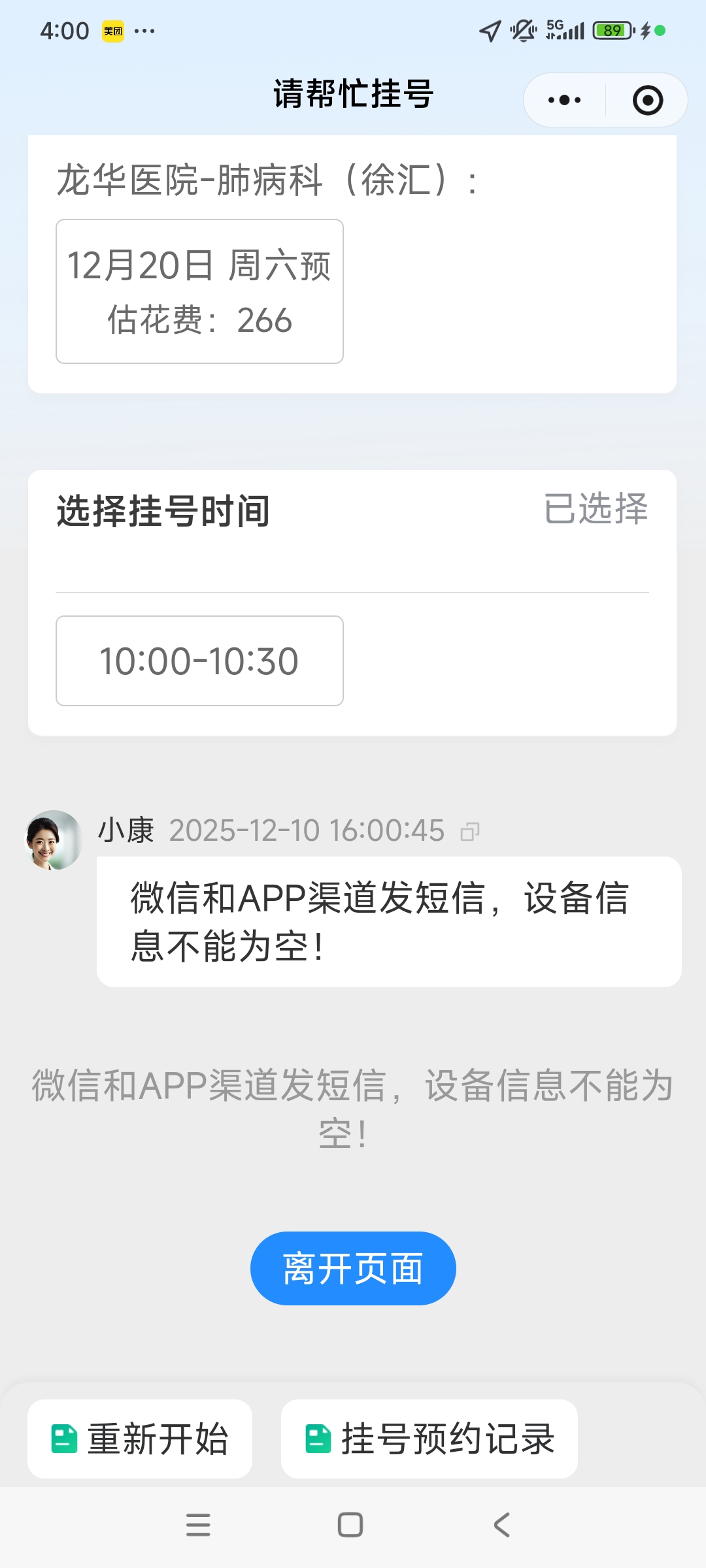The height and width of the screenshot is (1568, 706).
Task: Open 挂号预约记录
Action: pyautogui.click(x=429, y=1439)
